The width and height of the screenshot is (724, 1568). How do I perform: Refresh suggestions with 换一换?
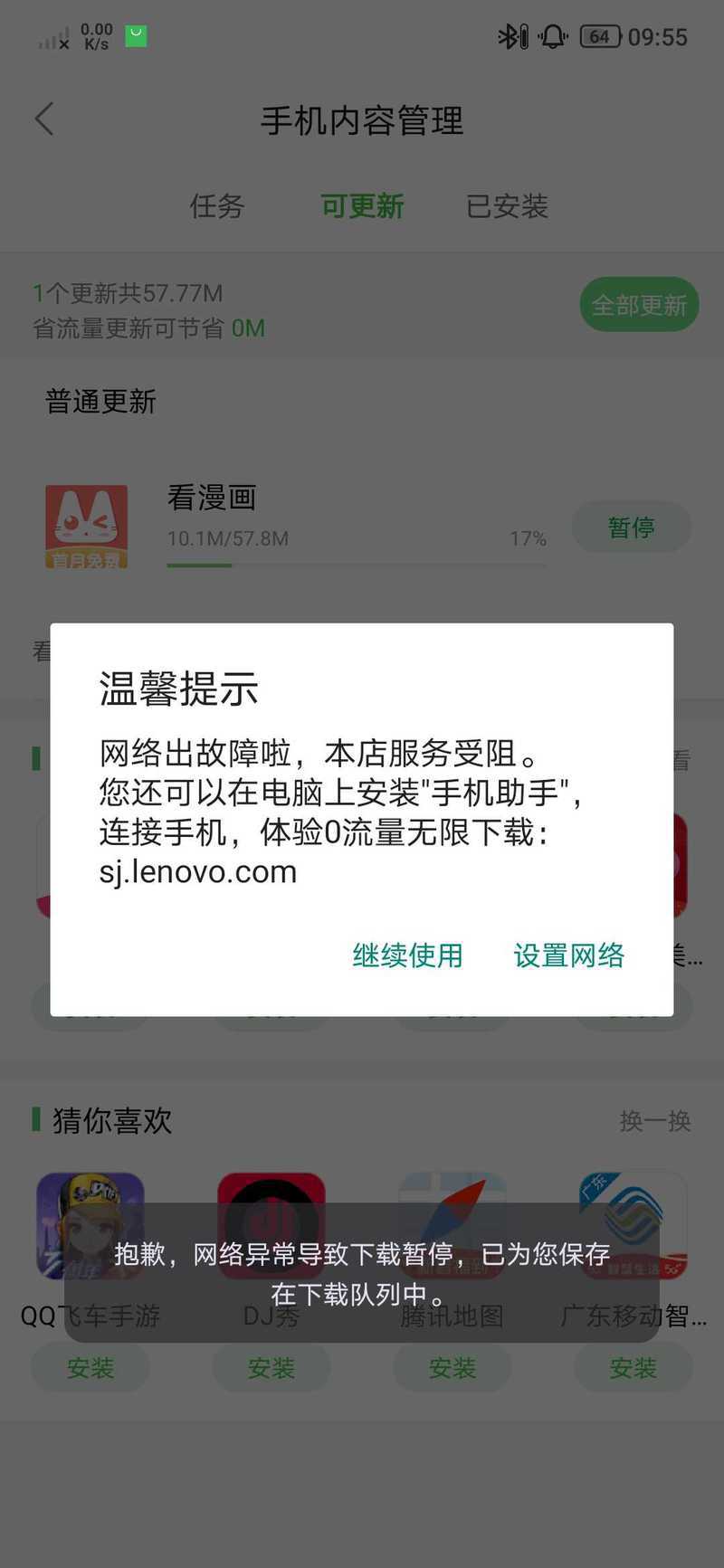point(655,1121)
